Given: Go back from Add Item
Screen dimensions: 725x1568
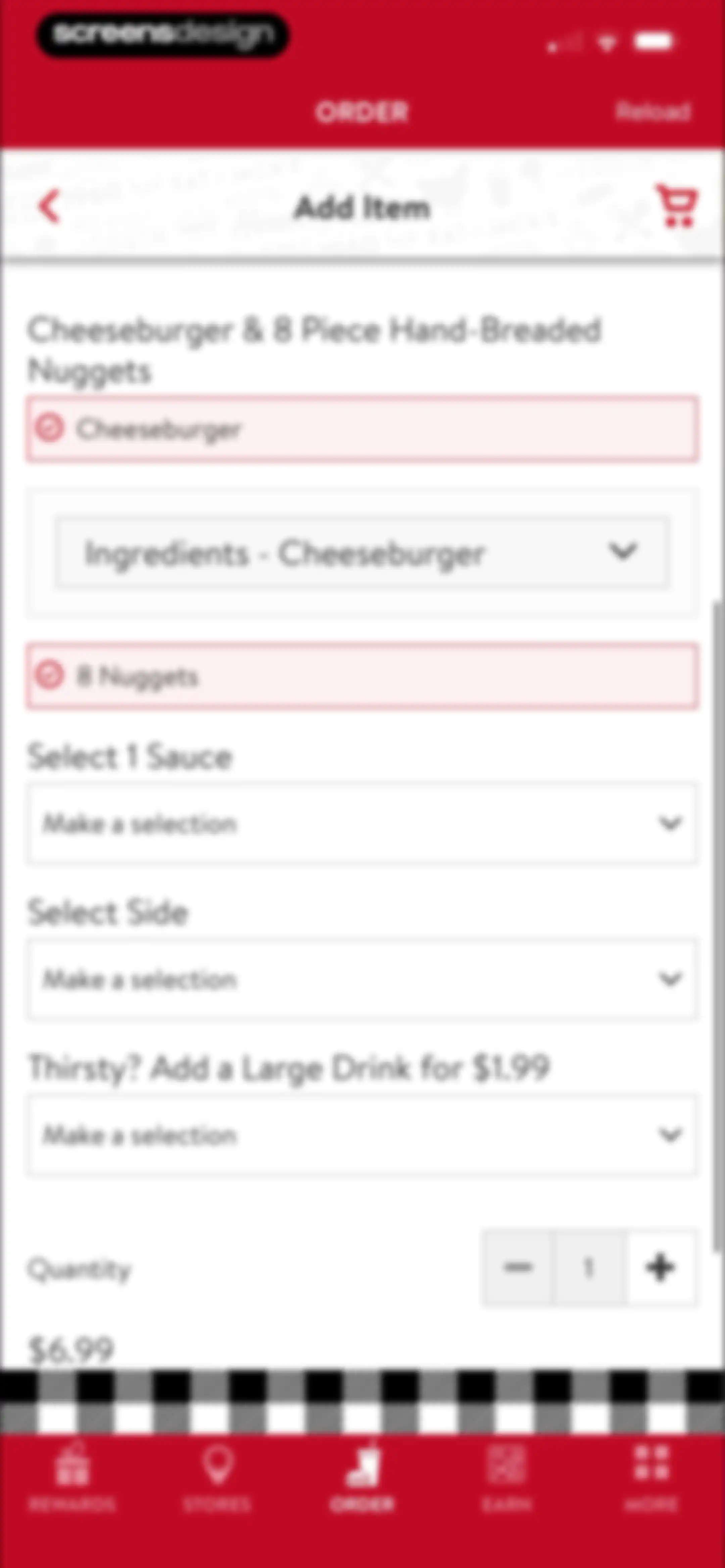Looking at the screenshot, I should coord(49,207).
